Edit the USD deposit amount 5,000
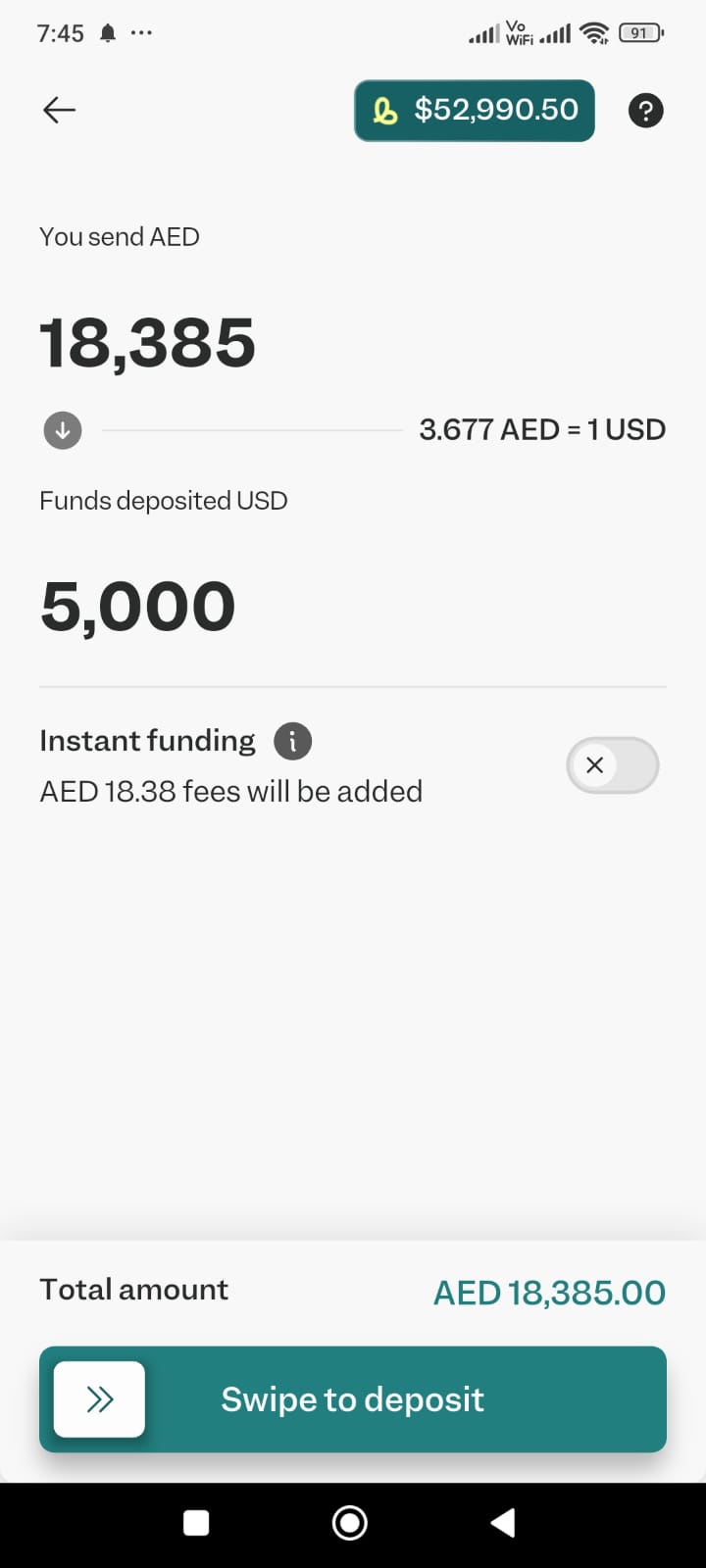 [137, 606]
